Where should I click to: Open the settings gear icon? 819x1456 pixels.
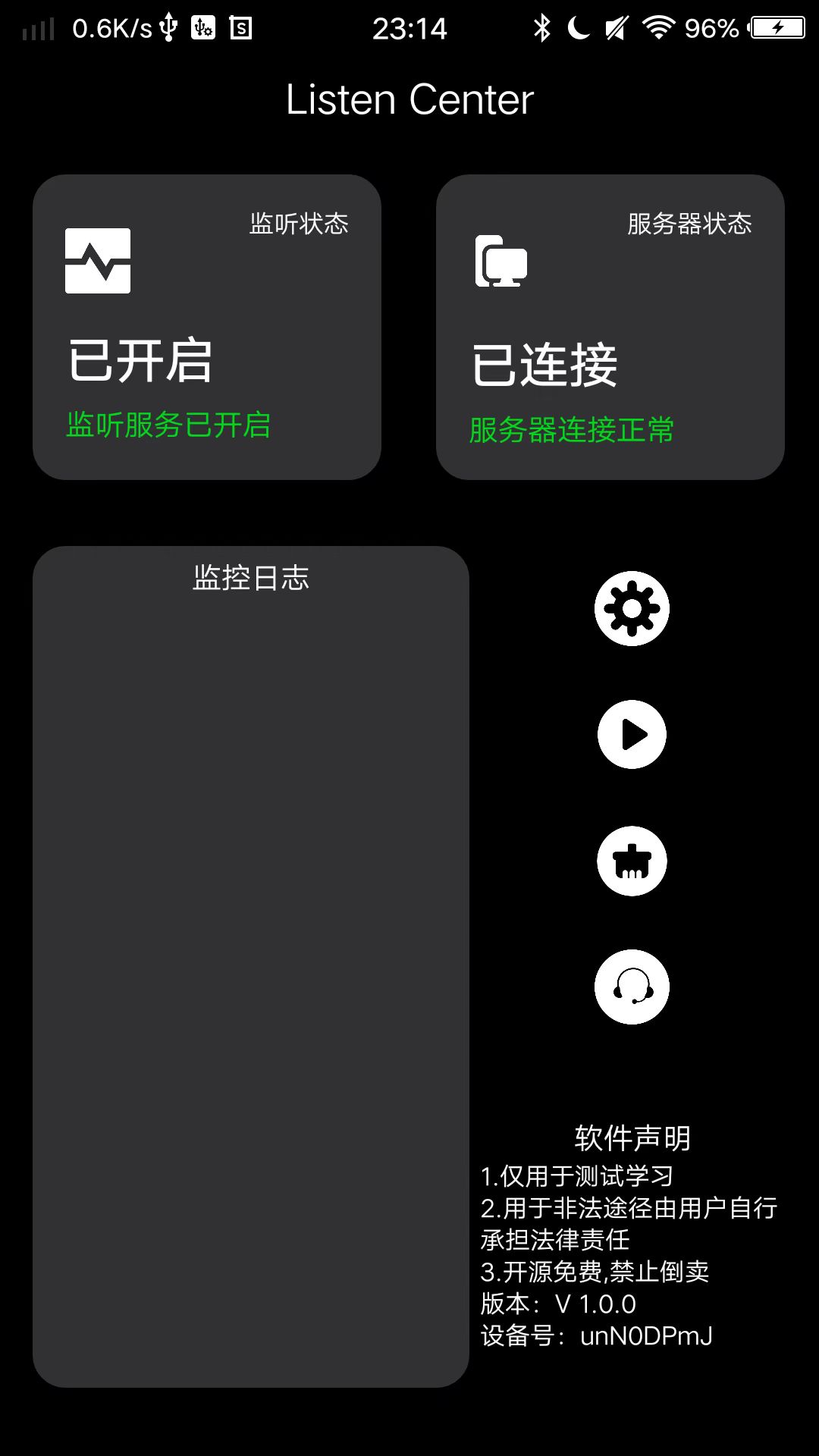click(632, 608)
